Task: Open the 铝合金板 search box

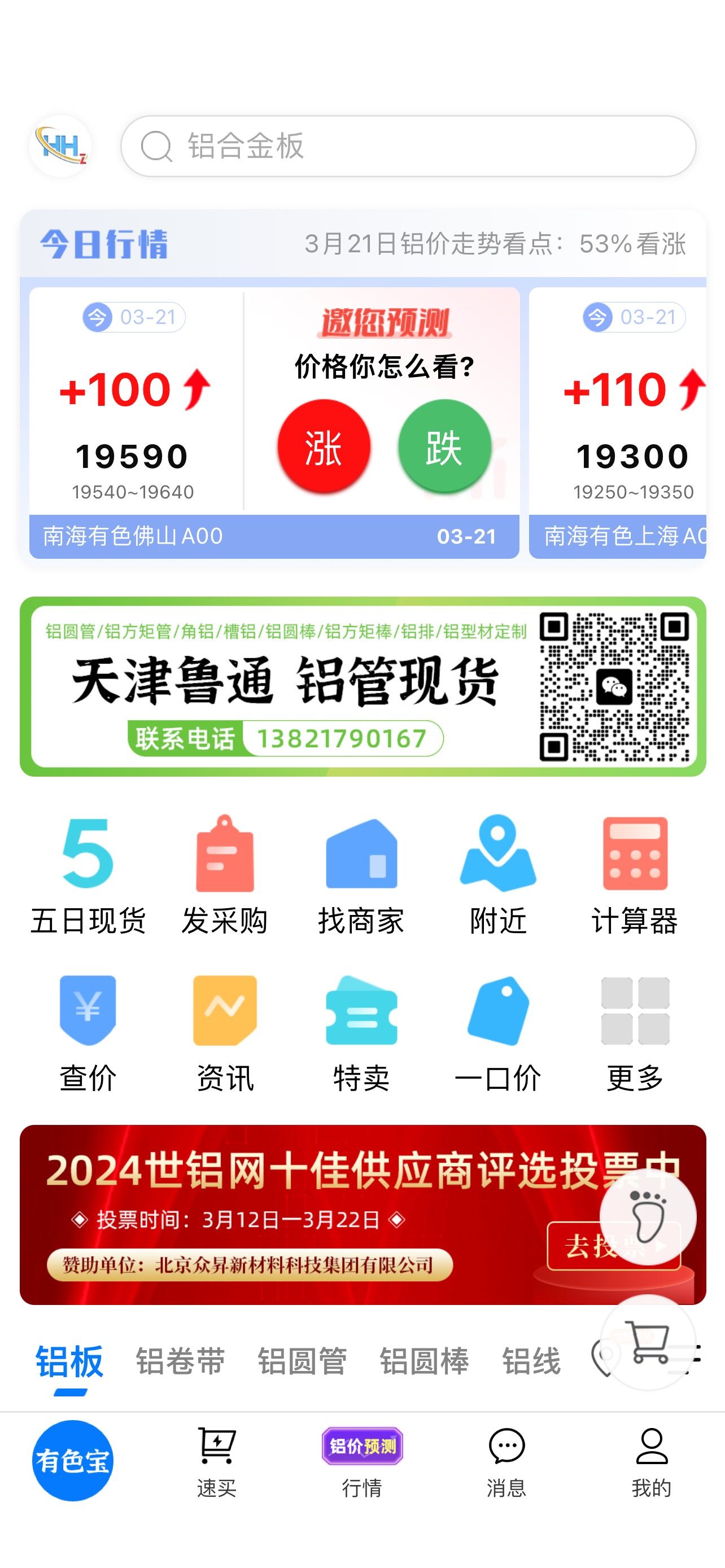Action: pyautogui.click(x=408, y=146)
